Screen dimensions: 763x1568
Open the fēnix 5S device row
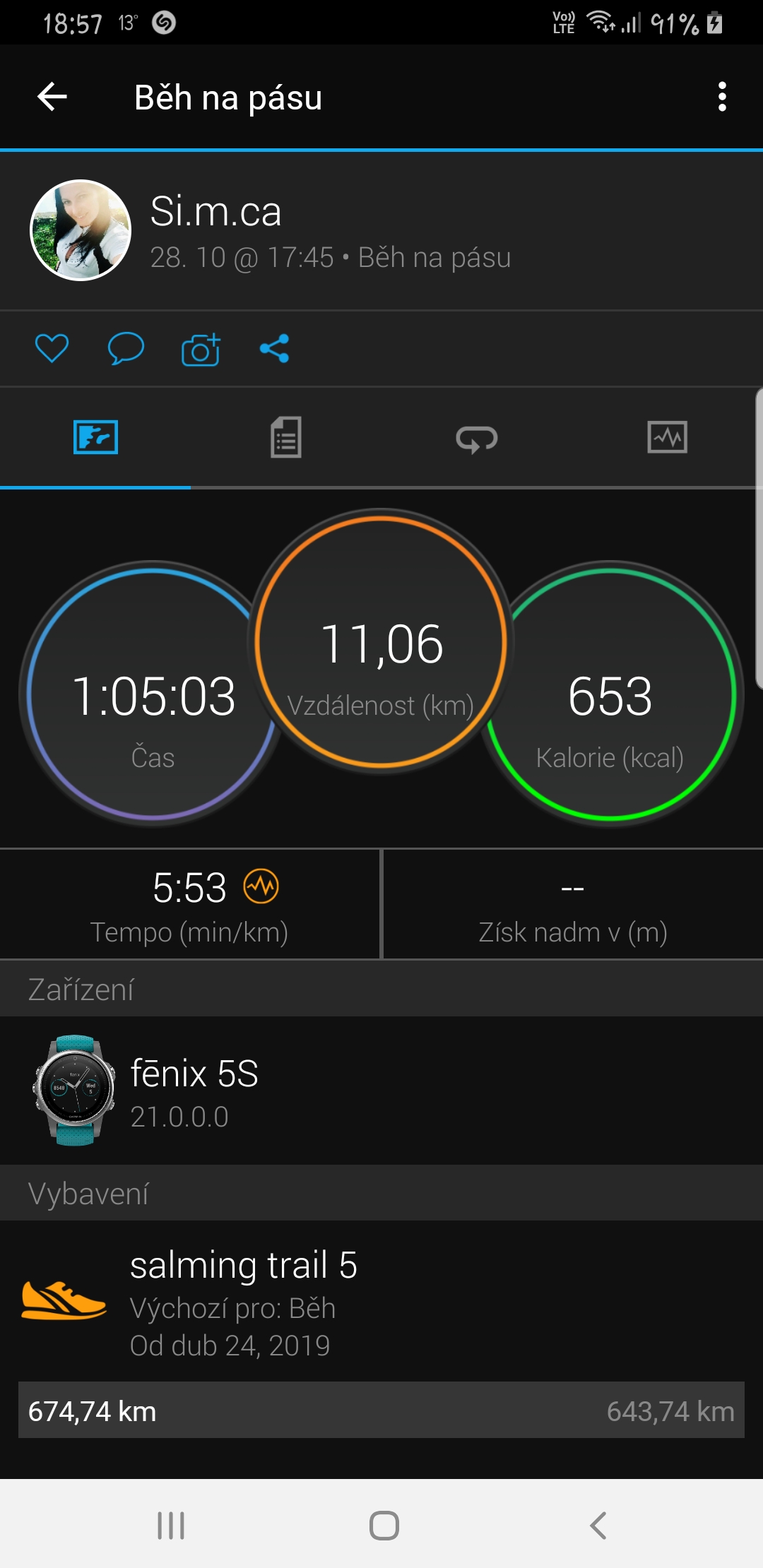click(x=381, y=1091)
